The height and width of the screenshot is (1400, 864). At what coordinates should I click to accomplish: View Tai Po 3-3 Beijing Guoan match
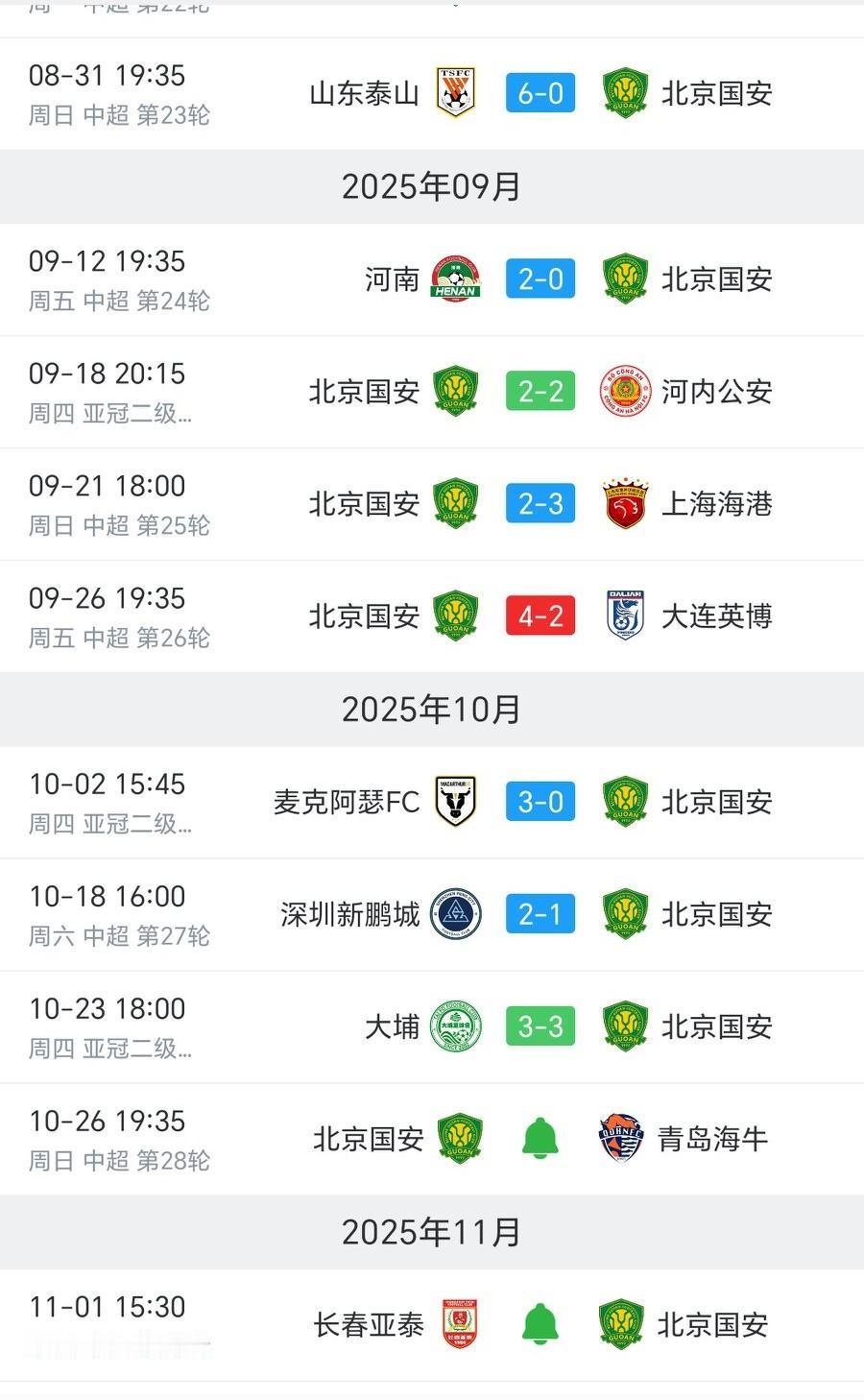tap(540, 1026)
